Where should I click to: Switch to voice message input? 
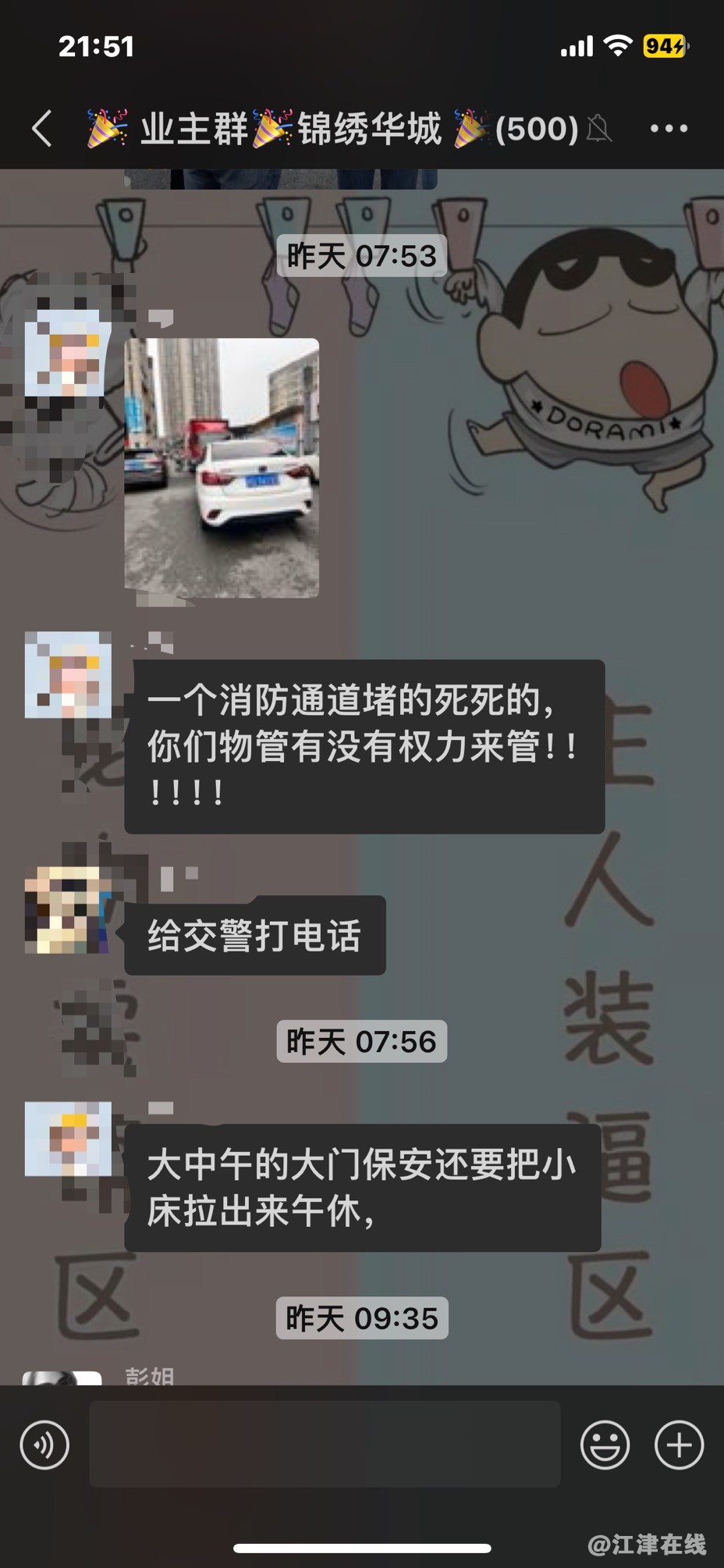click(x=44, y=1445)
